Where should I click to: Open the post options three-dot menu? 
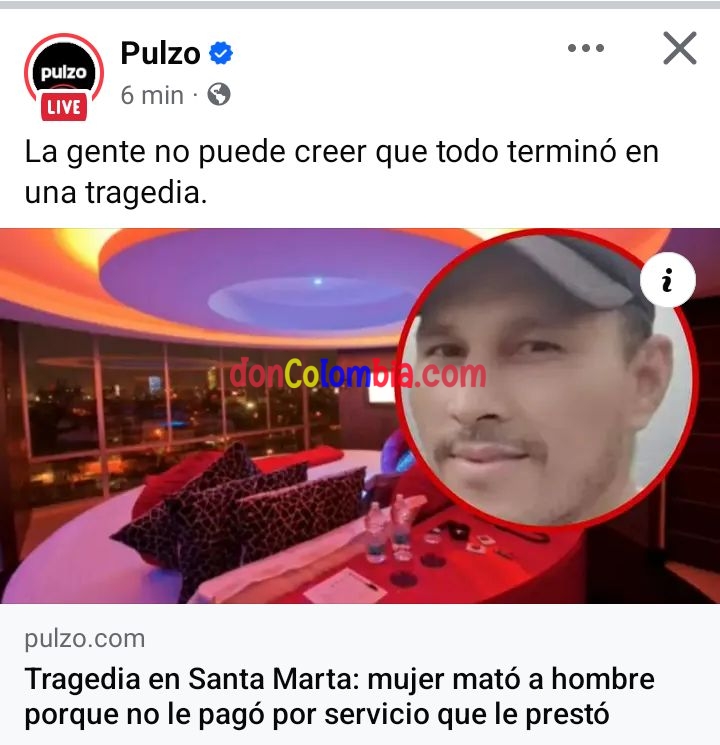tap(585, 48)
